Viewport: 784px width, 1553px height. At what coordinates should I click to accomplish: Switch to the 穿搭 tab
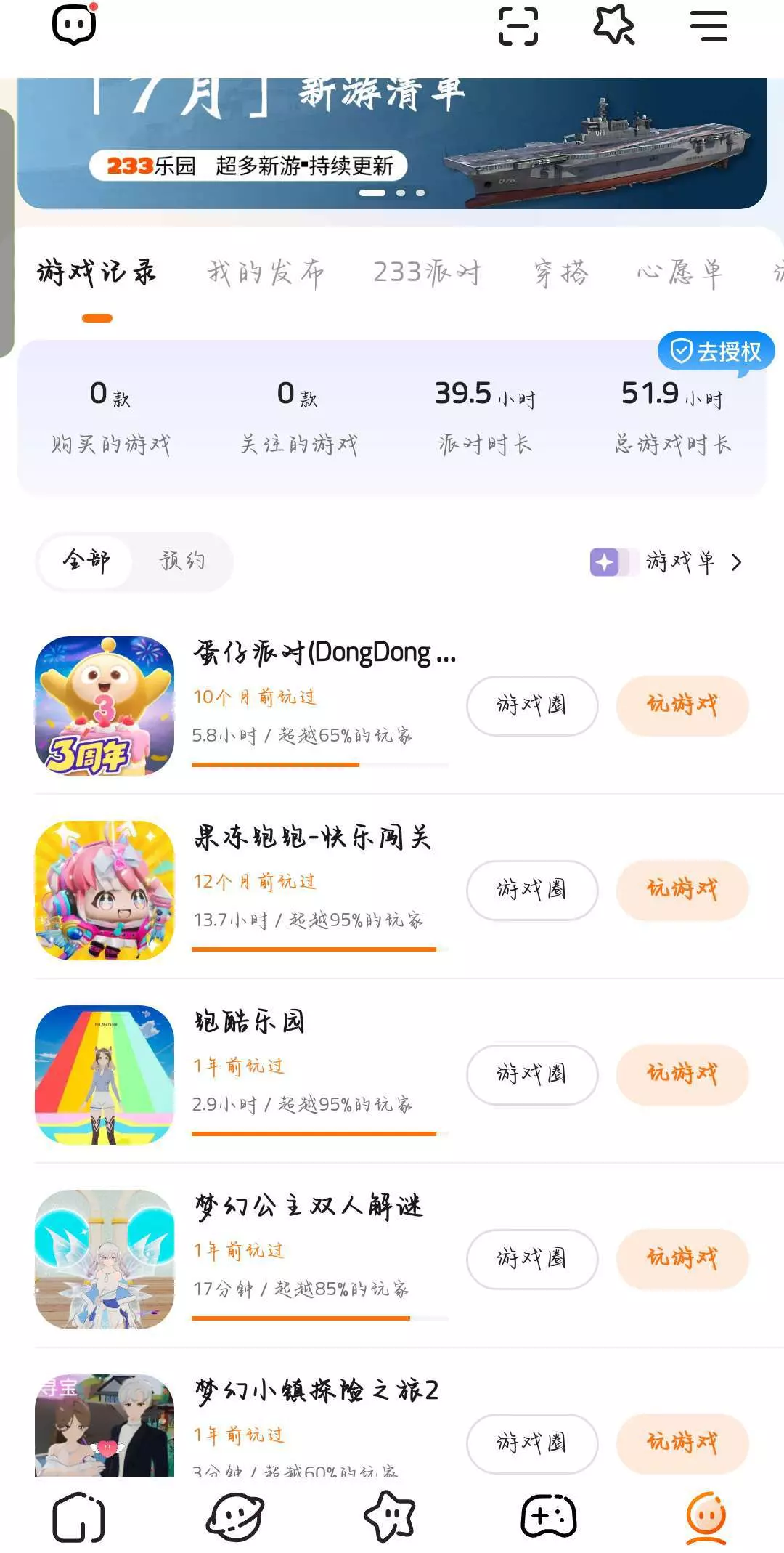[x=560, y=273]
